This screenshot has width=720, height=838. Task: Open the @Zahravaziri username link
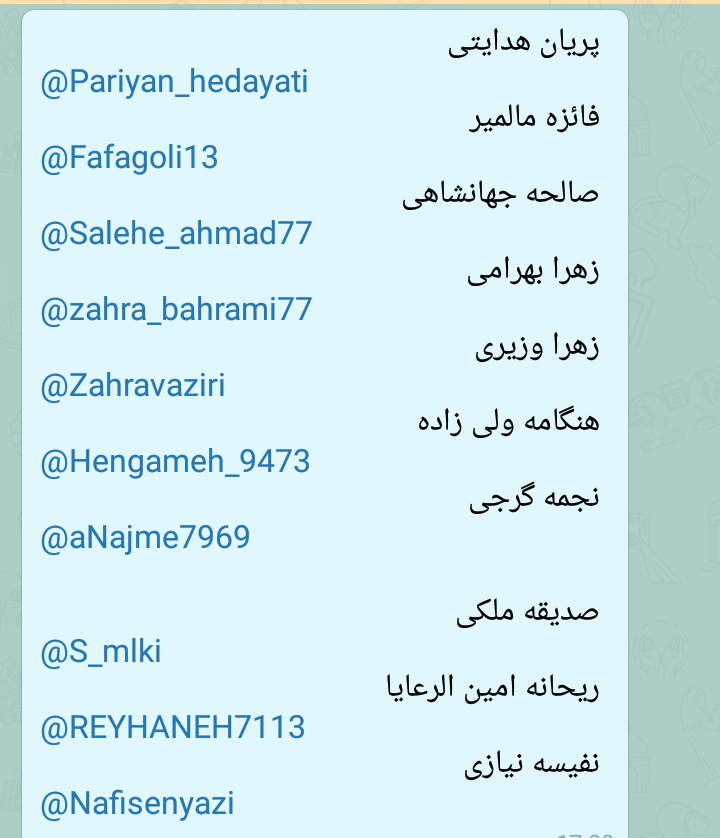[x=132, y=386]
